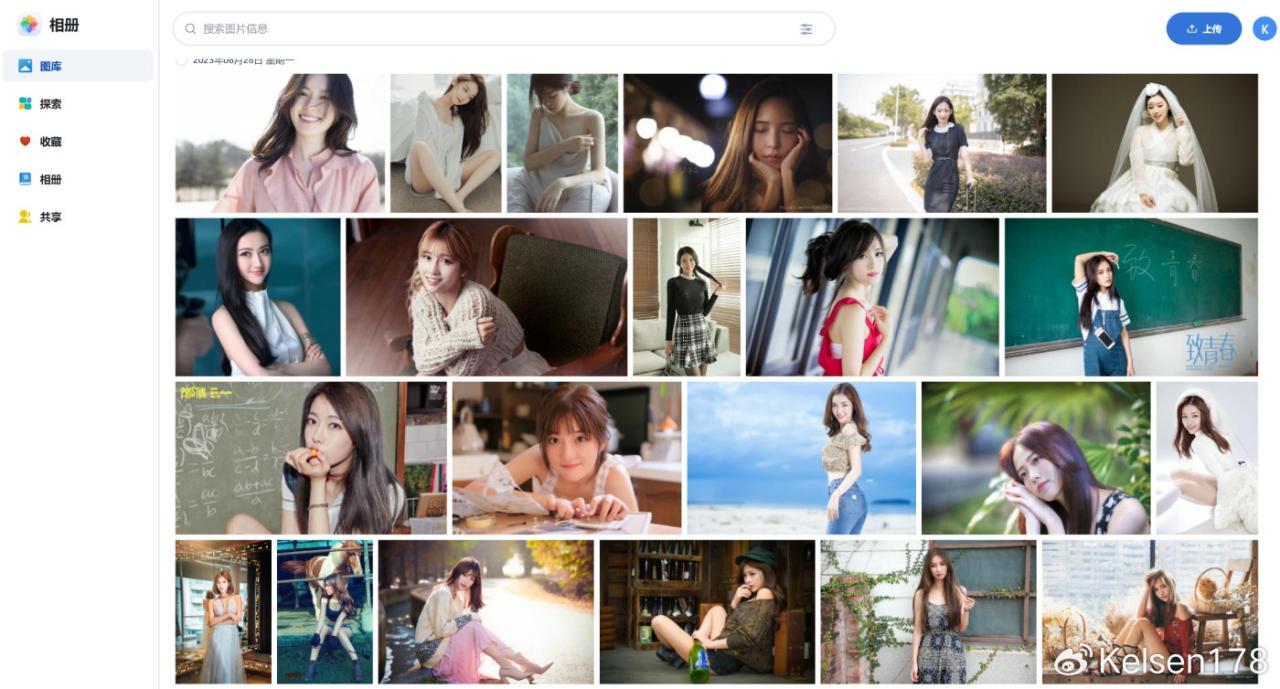Tap the 上传 upload button
This screenshot has height=689, width=1280.
(1203, 29)
